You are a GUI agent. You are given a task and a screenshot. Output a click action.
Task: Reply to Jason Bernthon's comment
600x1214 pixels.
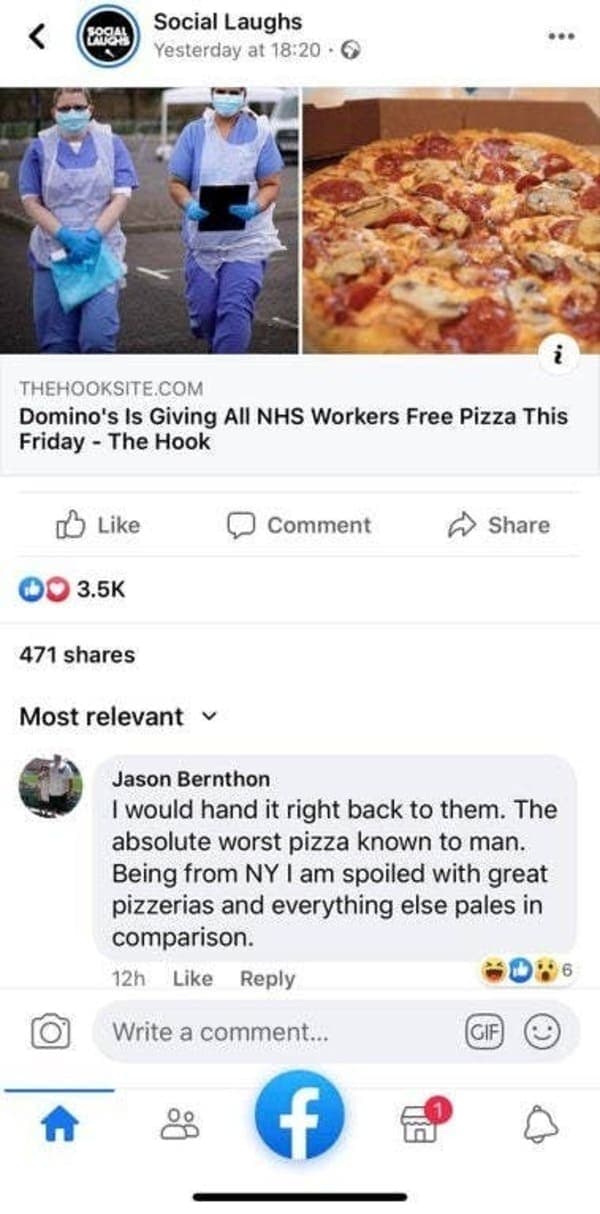click(267, 979)
